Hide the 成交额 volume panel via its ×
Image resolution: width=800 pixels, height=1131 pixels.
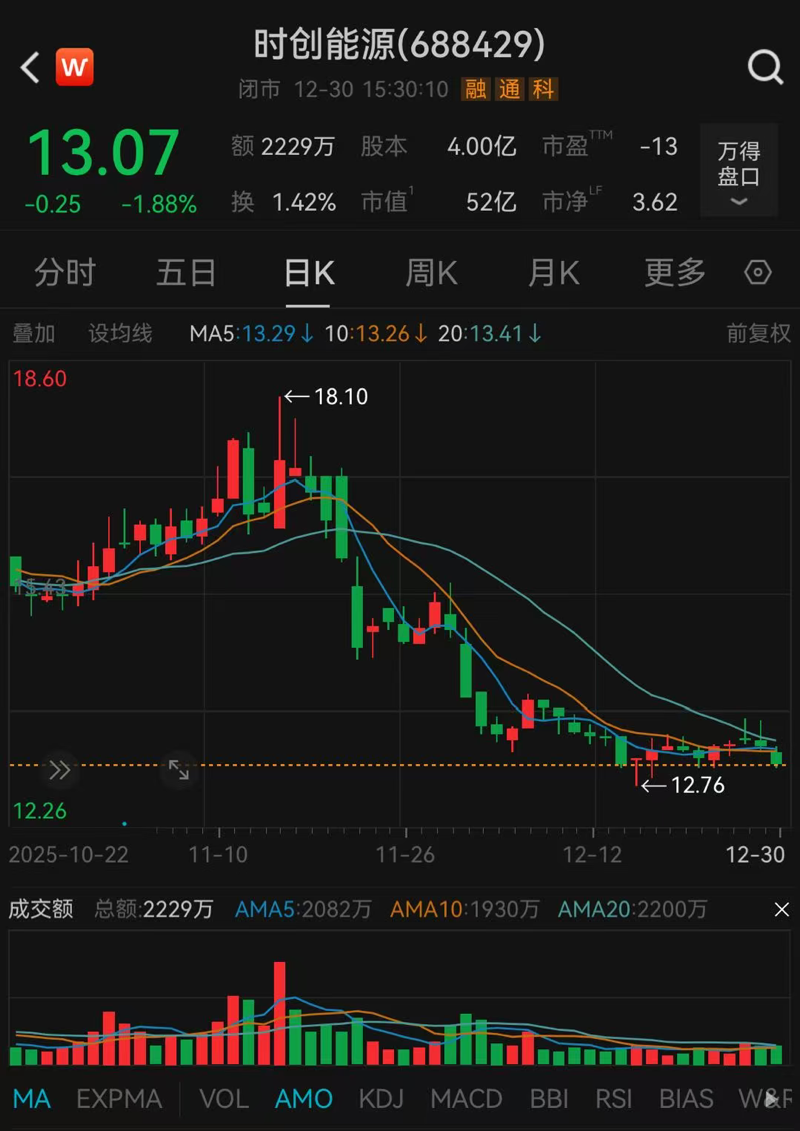tap(782, 910)
